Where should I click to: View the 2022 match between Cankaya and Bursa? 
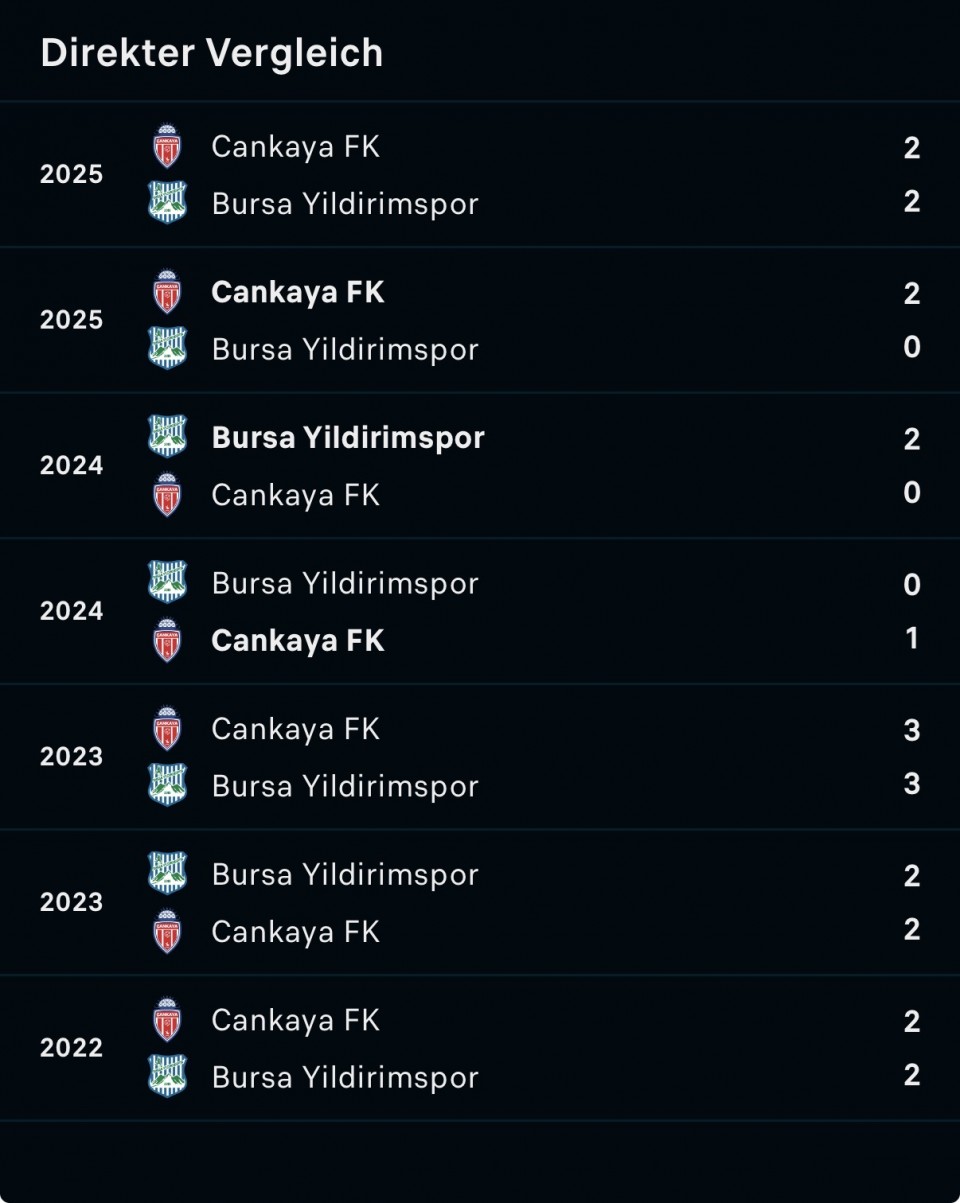click(480, 1048)
